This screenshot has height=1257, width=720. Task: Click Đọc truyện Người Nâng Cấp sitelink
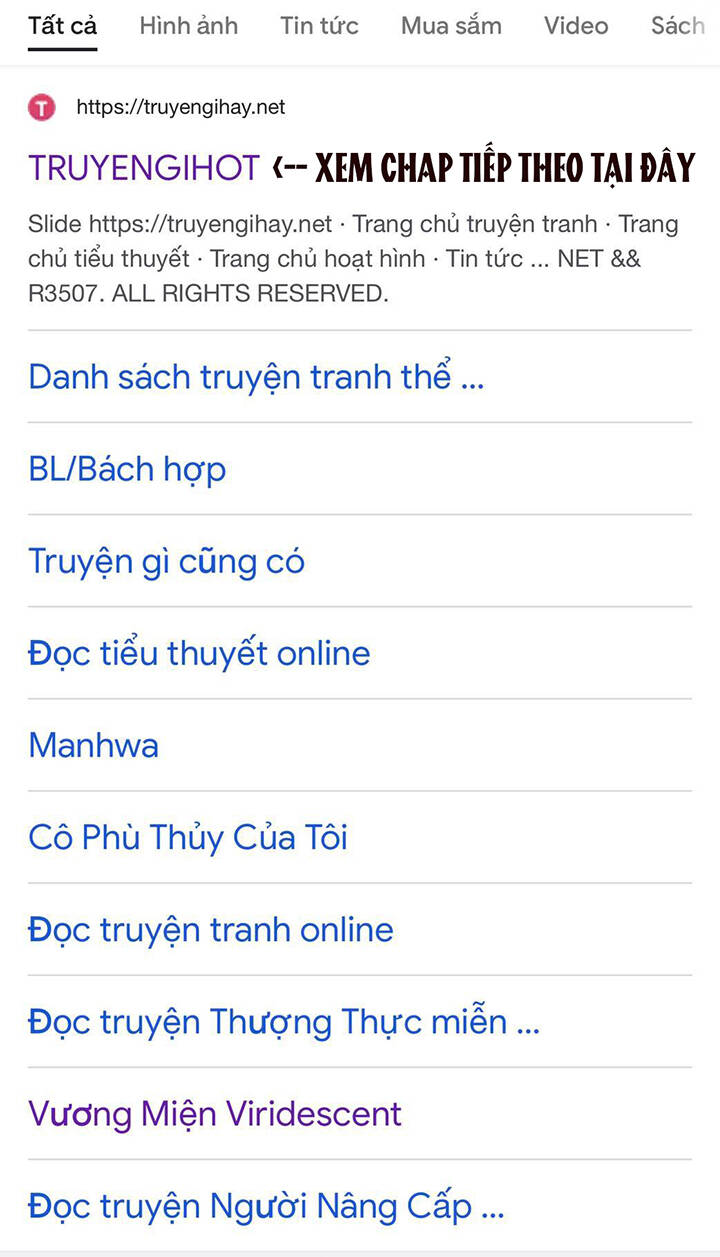(x=265, y=1205)
